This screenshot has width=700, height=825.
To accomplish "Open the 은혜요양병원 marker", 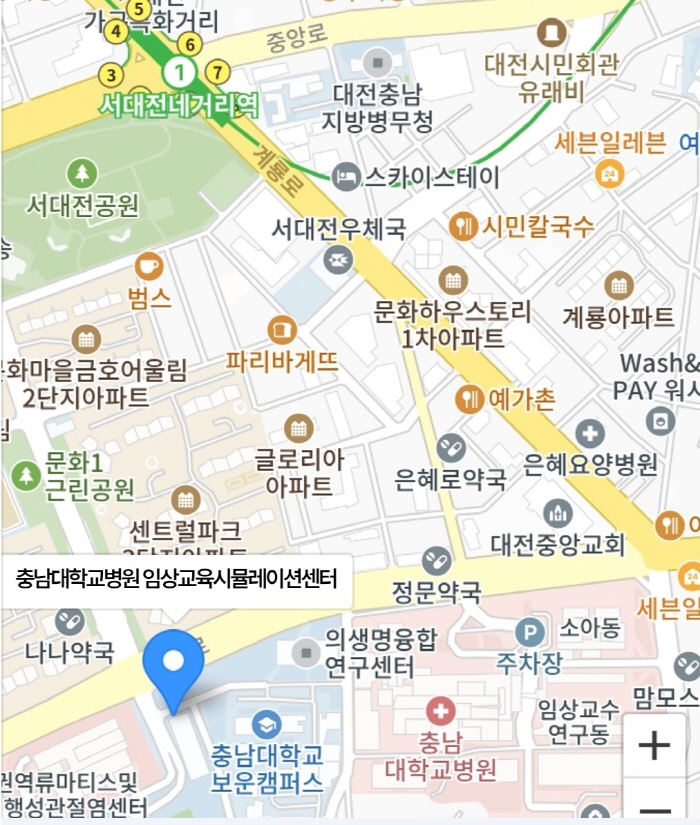I will [x=590, y=433].
